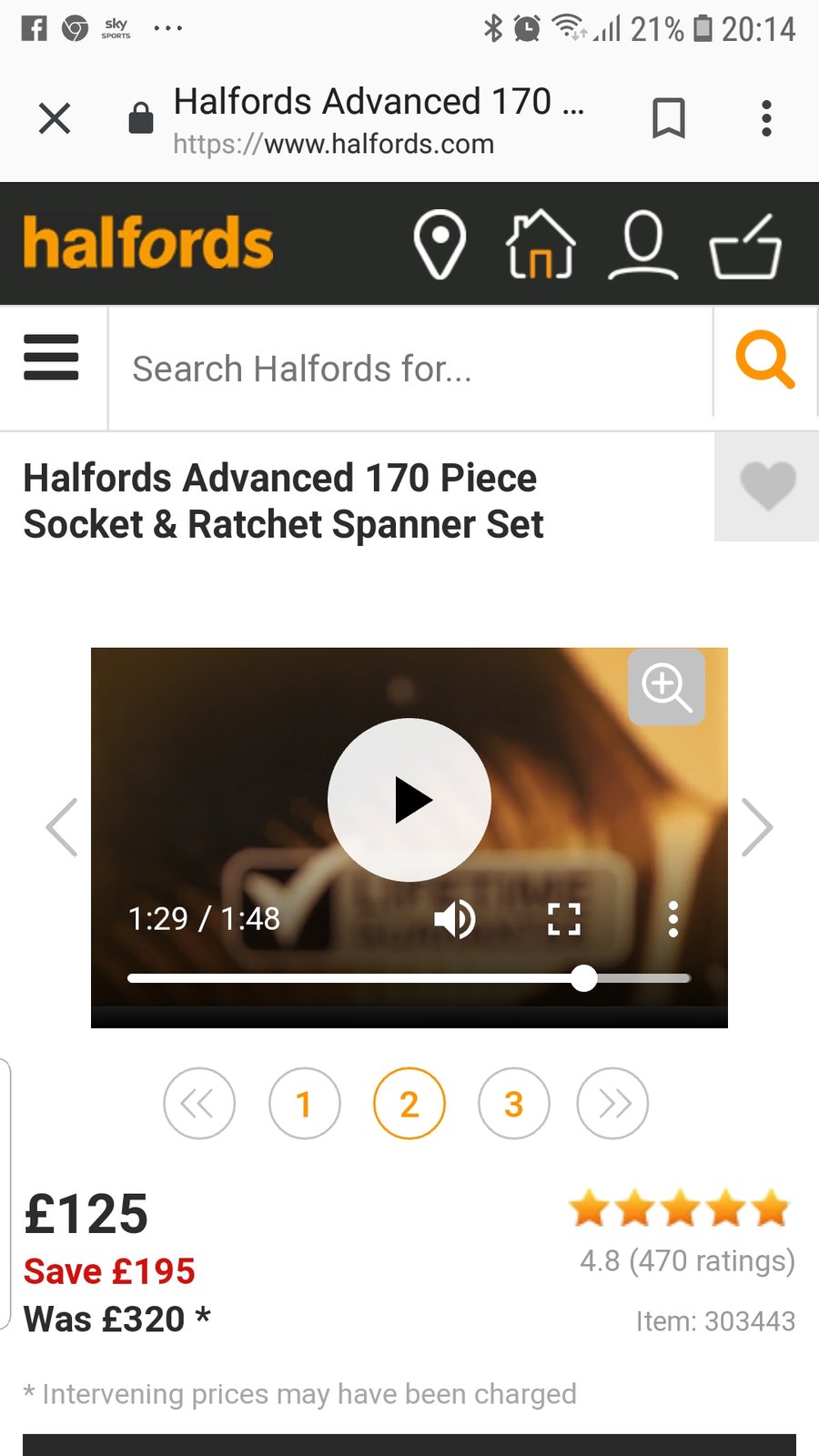
Task: Add the socket set to wishlist
Action: click(767, 486)
